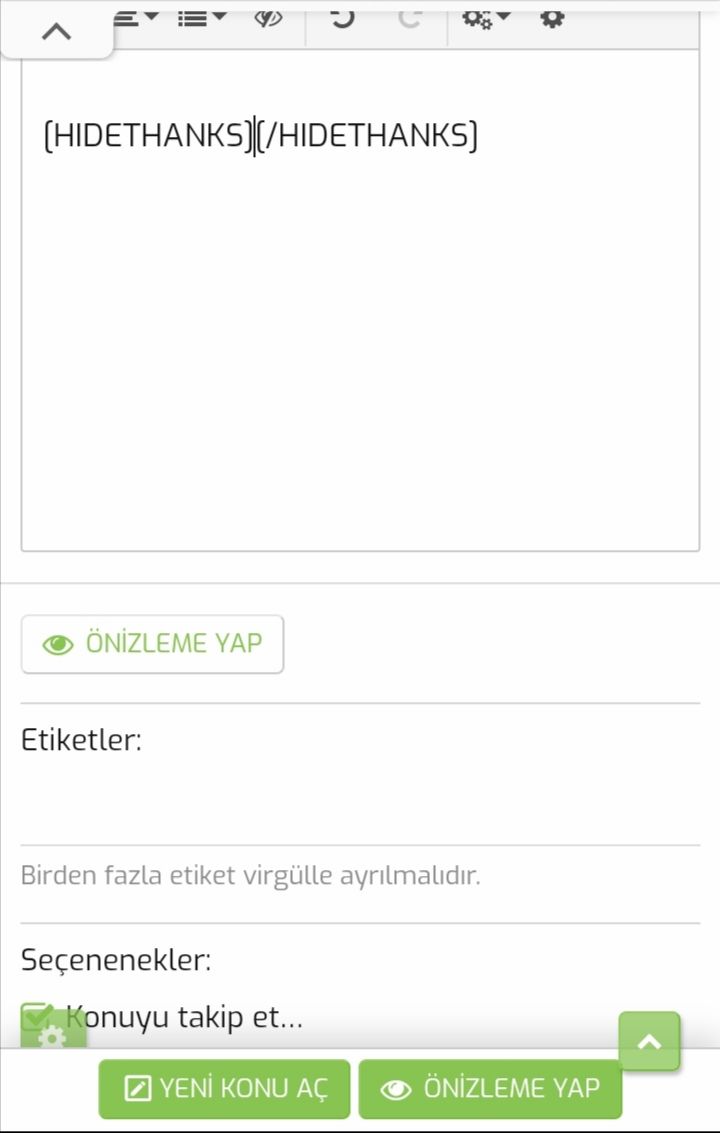The image size is (720, 1133).
Task: Open the list formatting dropdown
Action: (x=202, y=17)
